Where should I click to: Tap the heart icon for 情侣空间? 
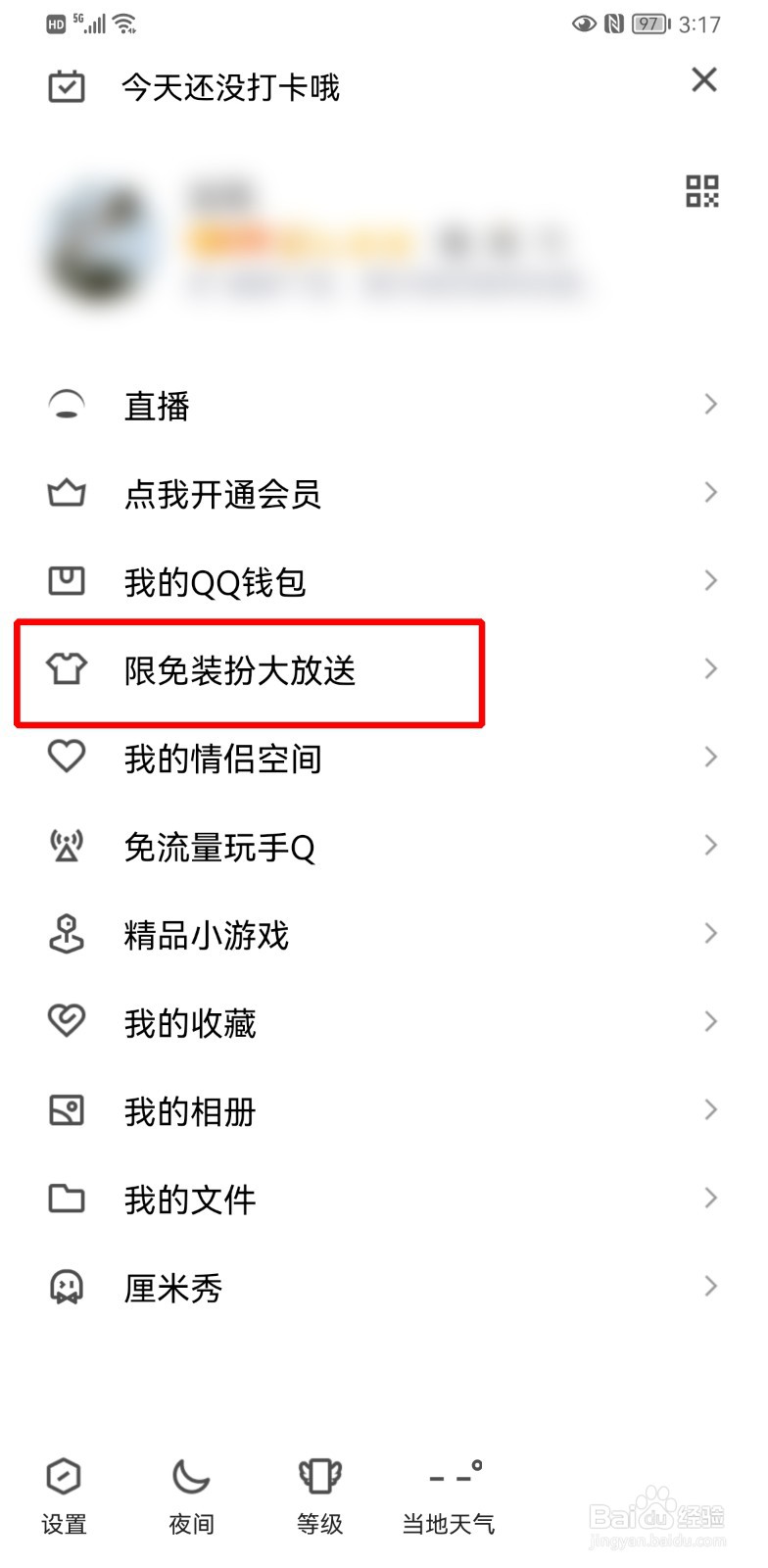click(x=65, y=757)
